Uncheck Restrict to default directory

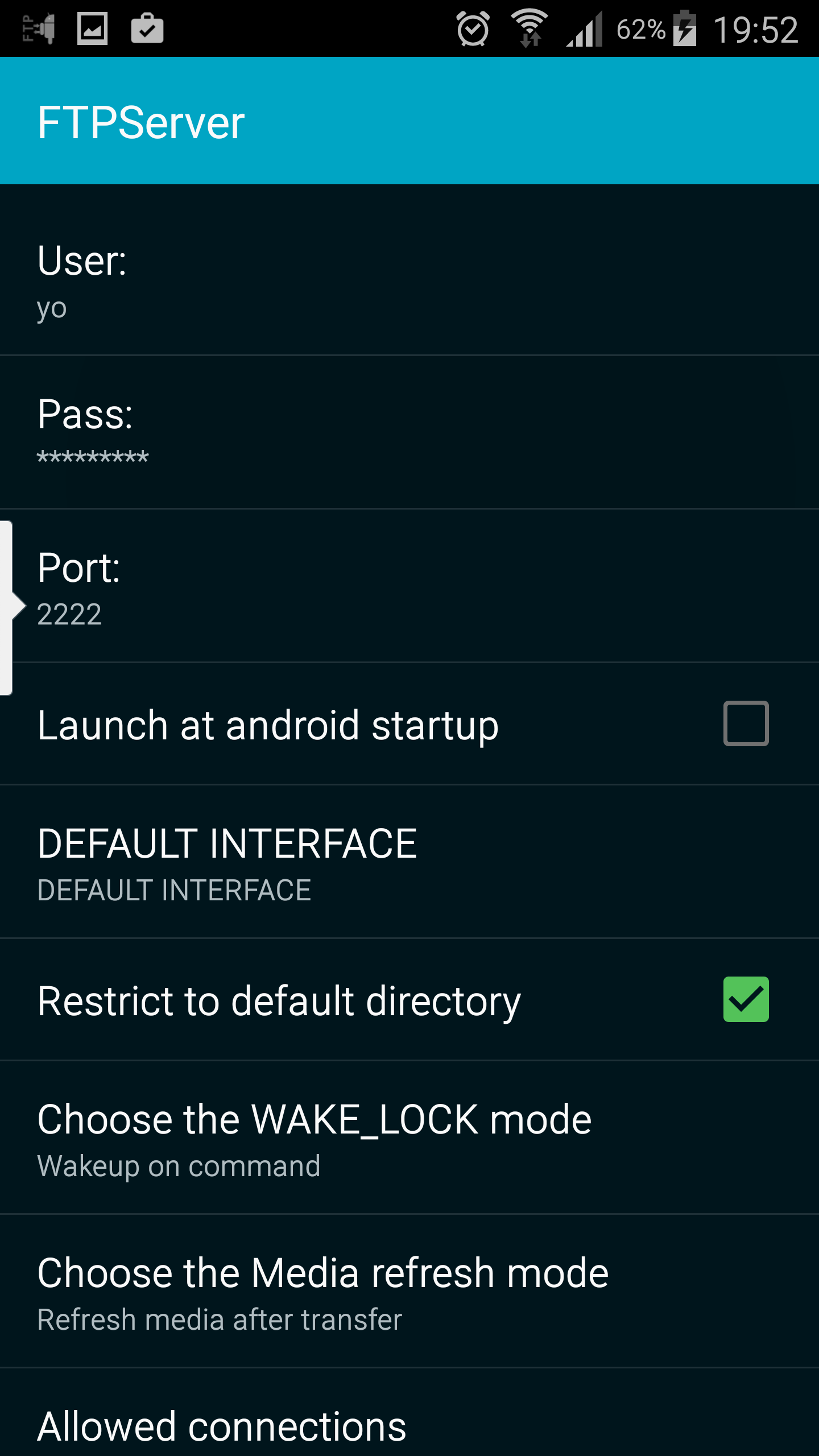tap(745, 999)
